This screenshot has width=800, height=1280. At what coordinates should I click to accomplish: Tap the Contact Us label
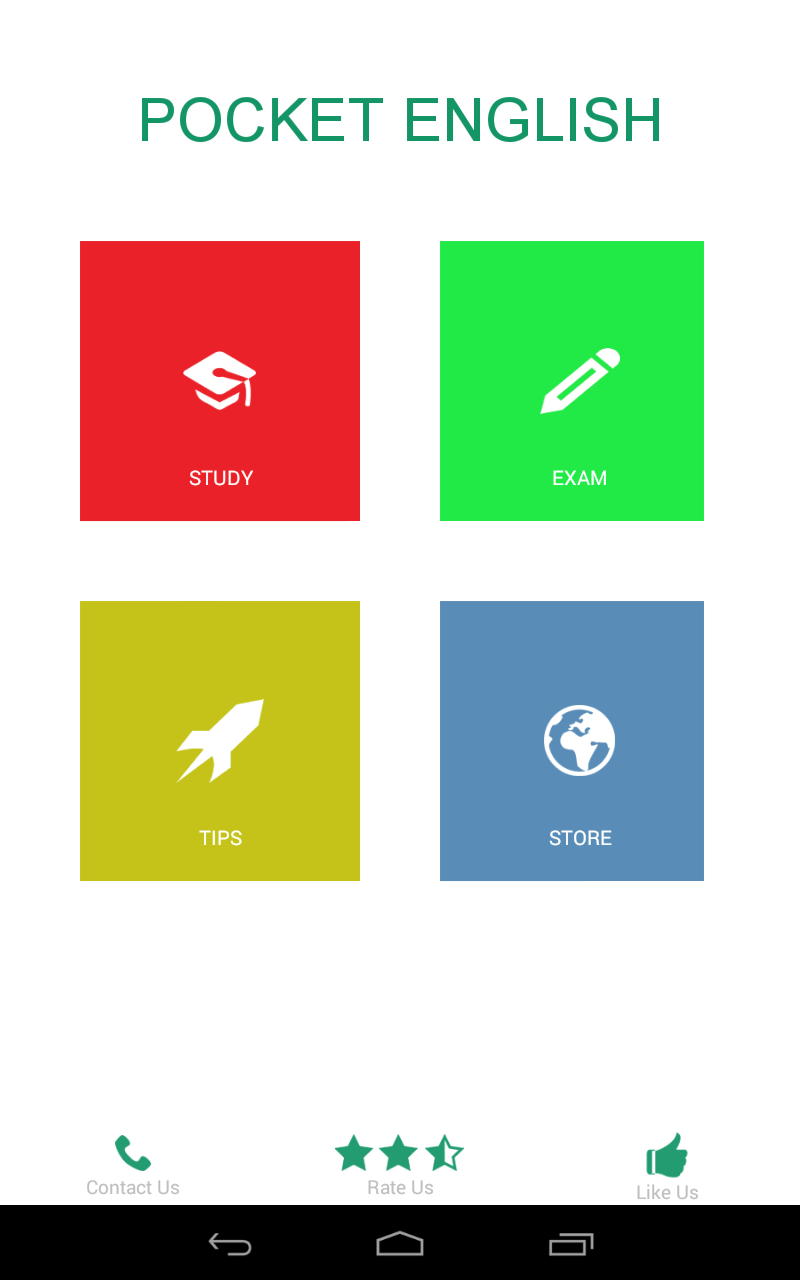132,1187
